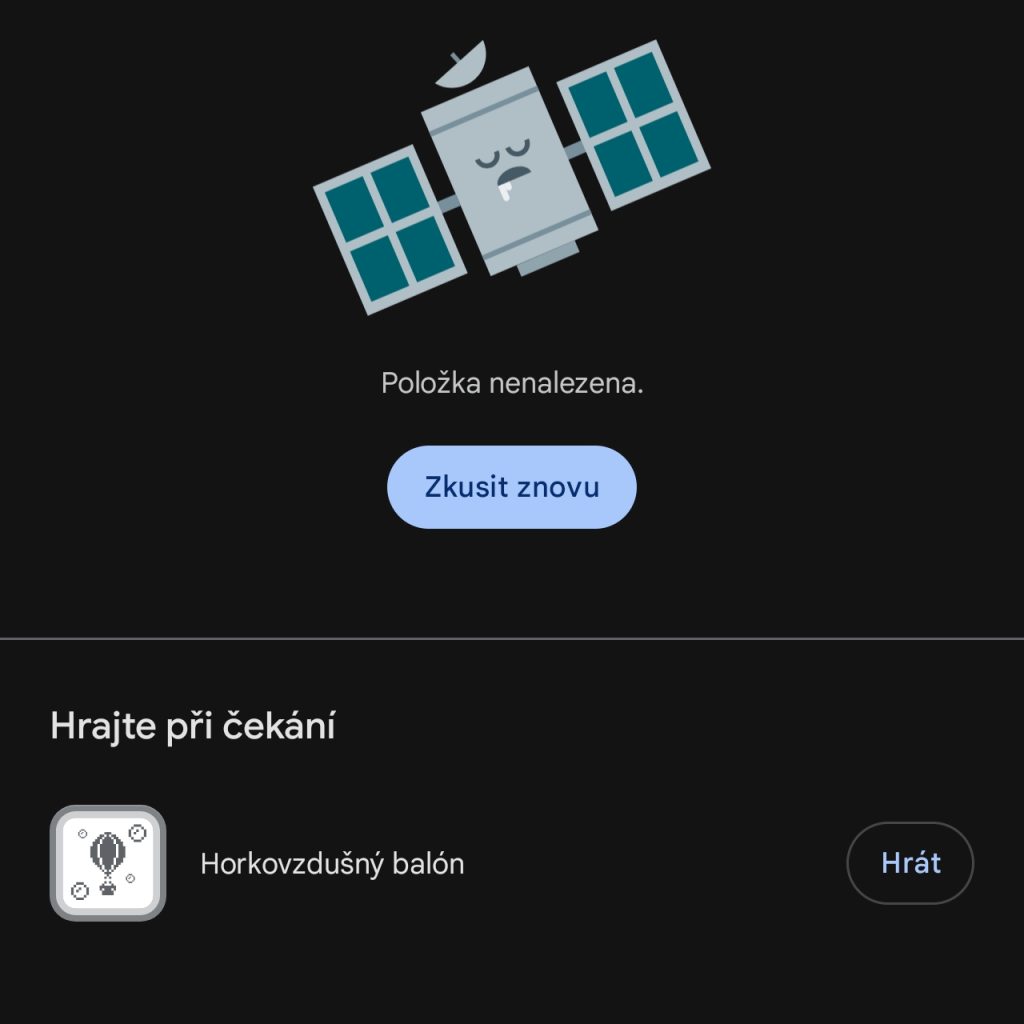
Task: Tap the Hrát button for Horkovzdušný balón
Action: [910, 863]
